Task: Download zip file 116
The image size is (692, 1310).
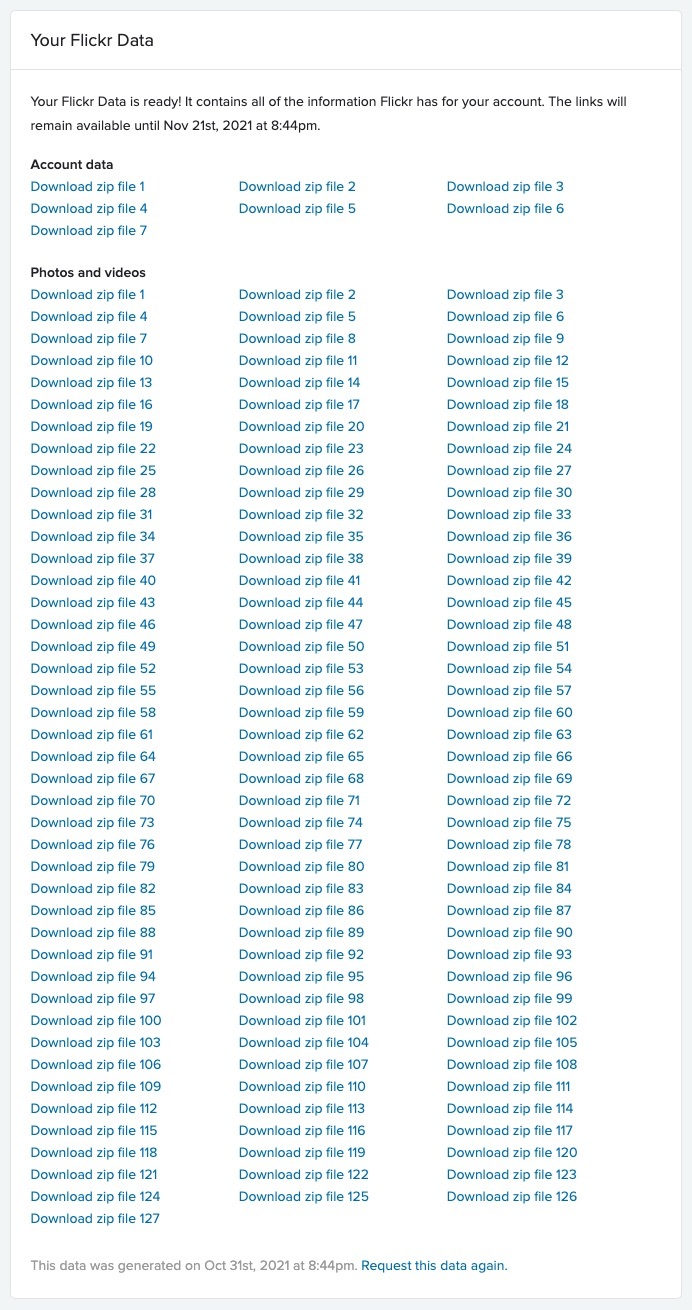Action: (x=302, y=1131)
